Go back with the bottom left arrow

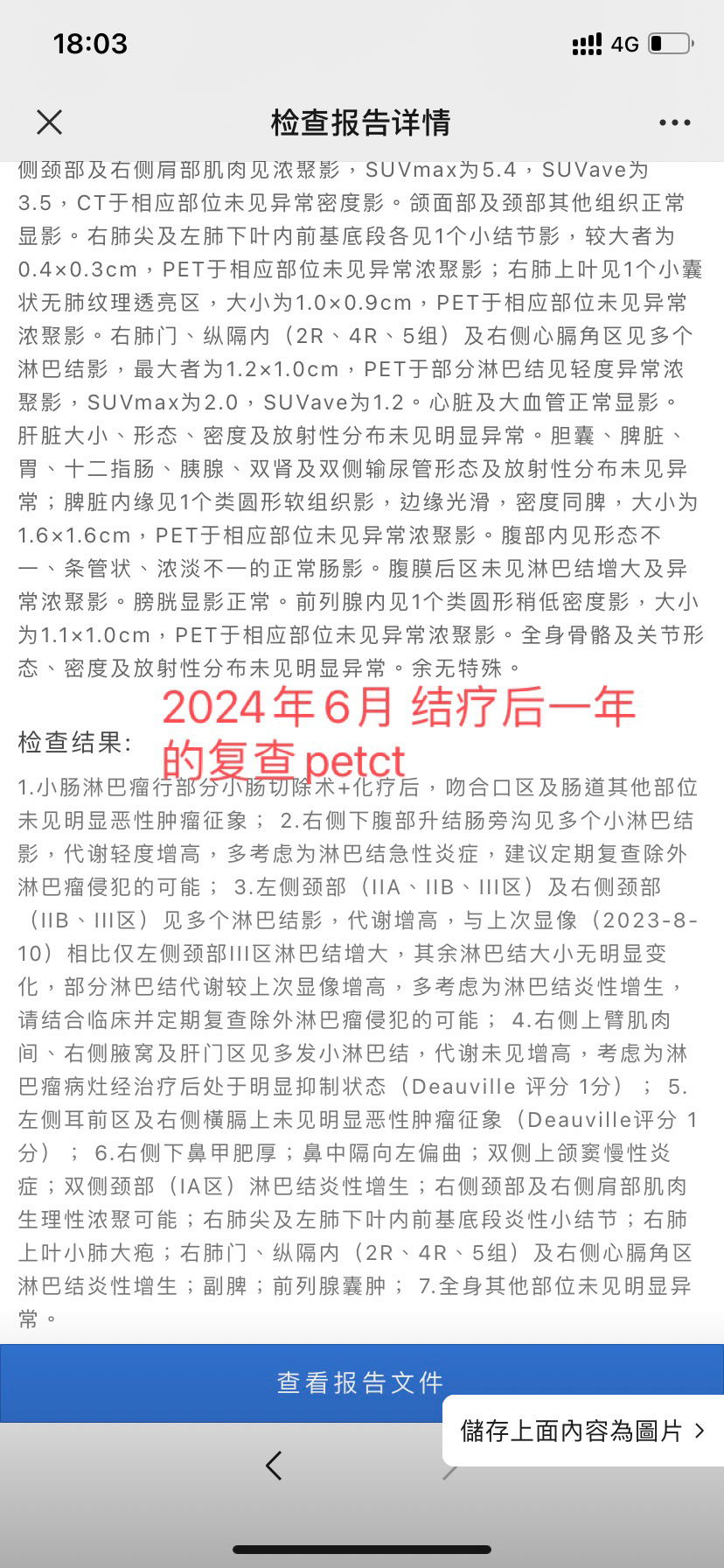click(x=274, y=1465)
